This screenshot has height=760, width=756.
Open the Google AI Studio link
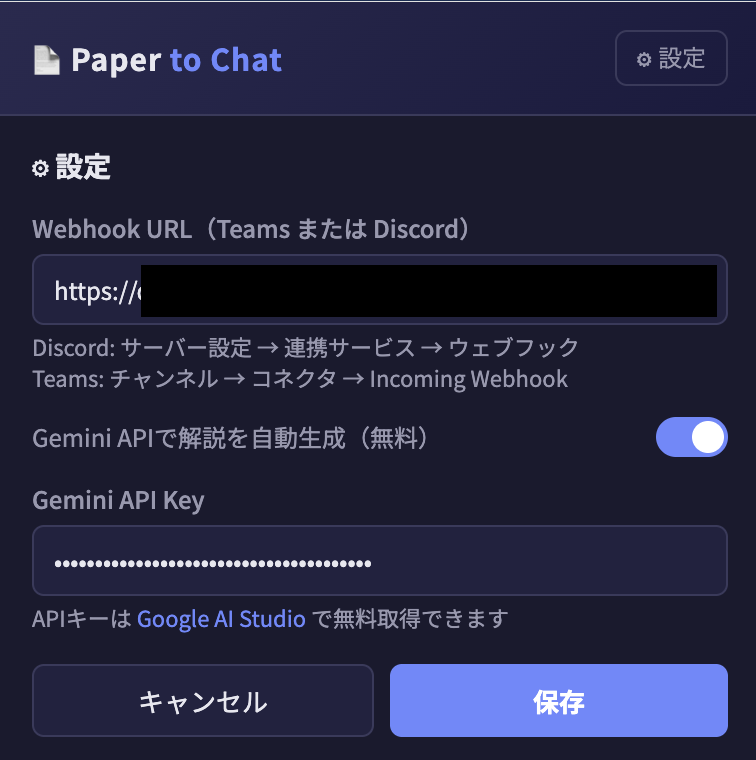pos(221,619)
